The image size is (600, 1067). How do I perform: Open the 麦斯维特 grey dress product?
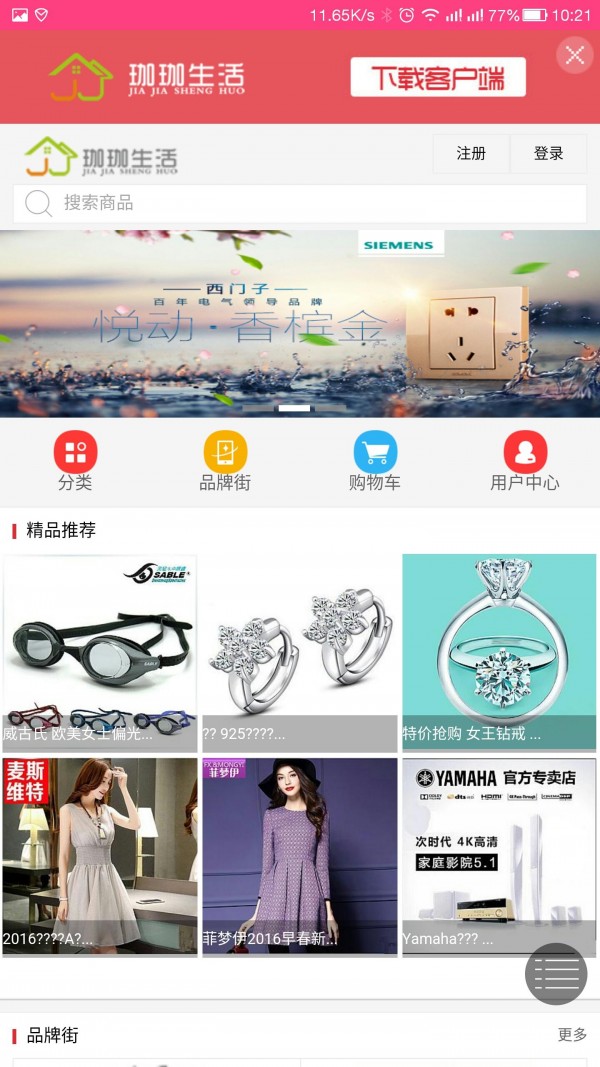coord(100,855)
